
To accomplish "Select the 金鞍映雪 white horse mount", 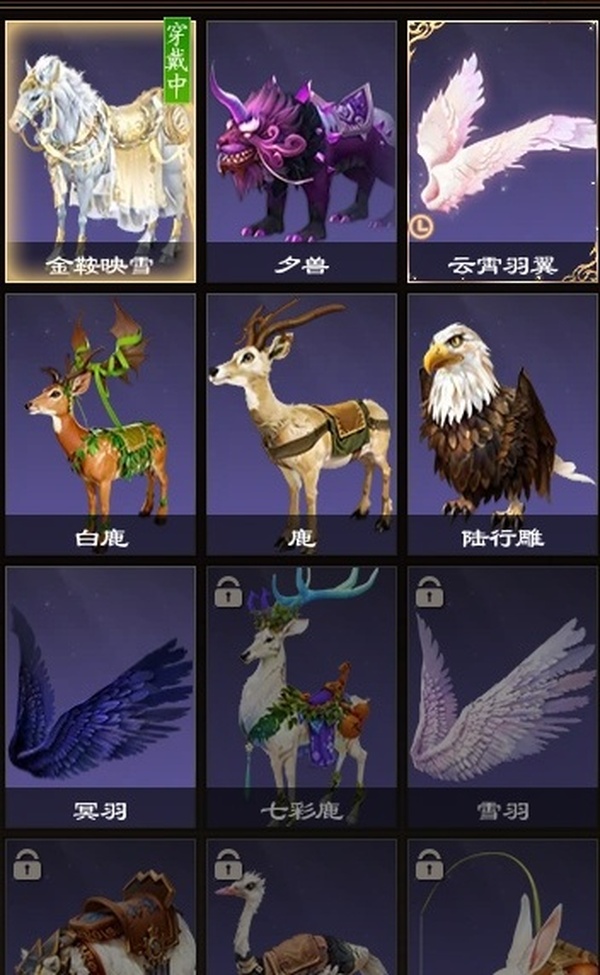I will (x=101, y=150).
